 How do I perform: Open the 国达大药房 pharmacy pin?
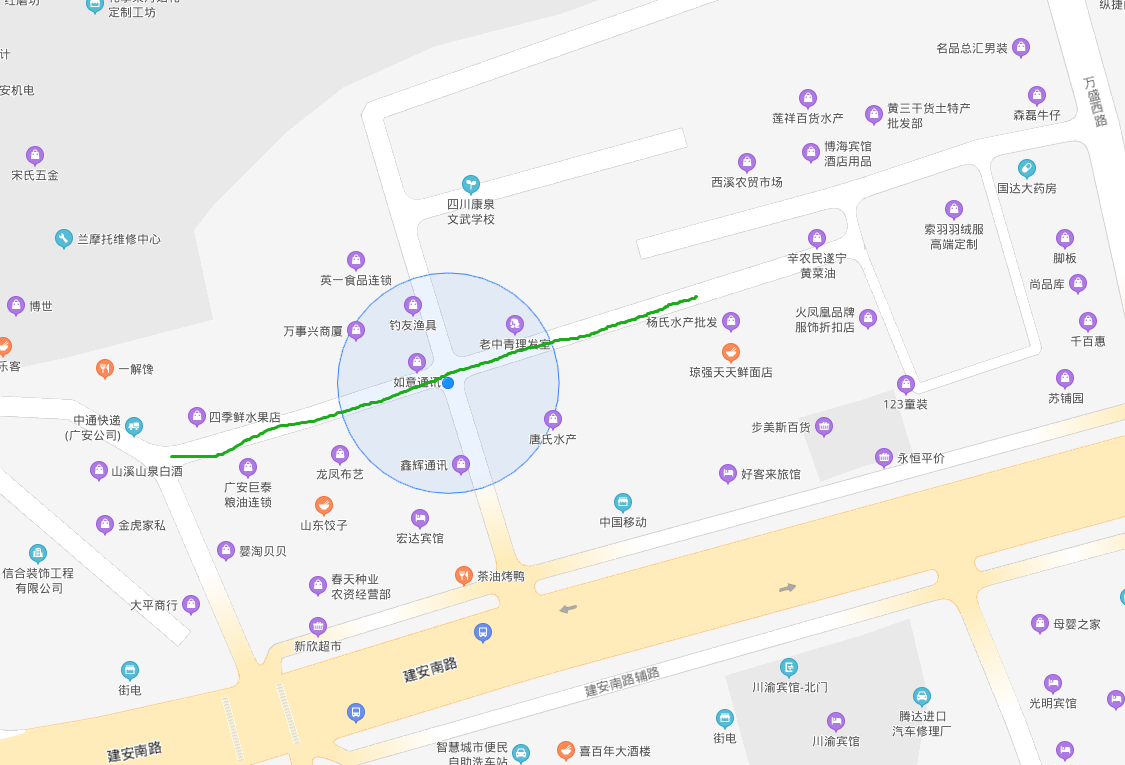point(1026,168)
